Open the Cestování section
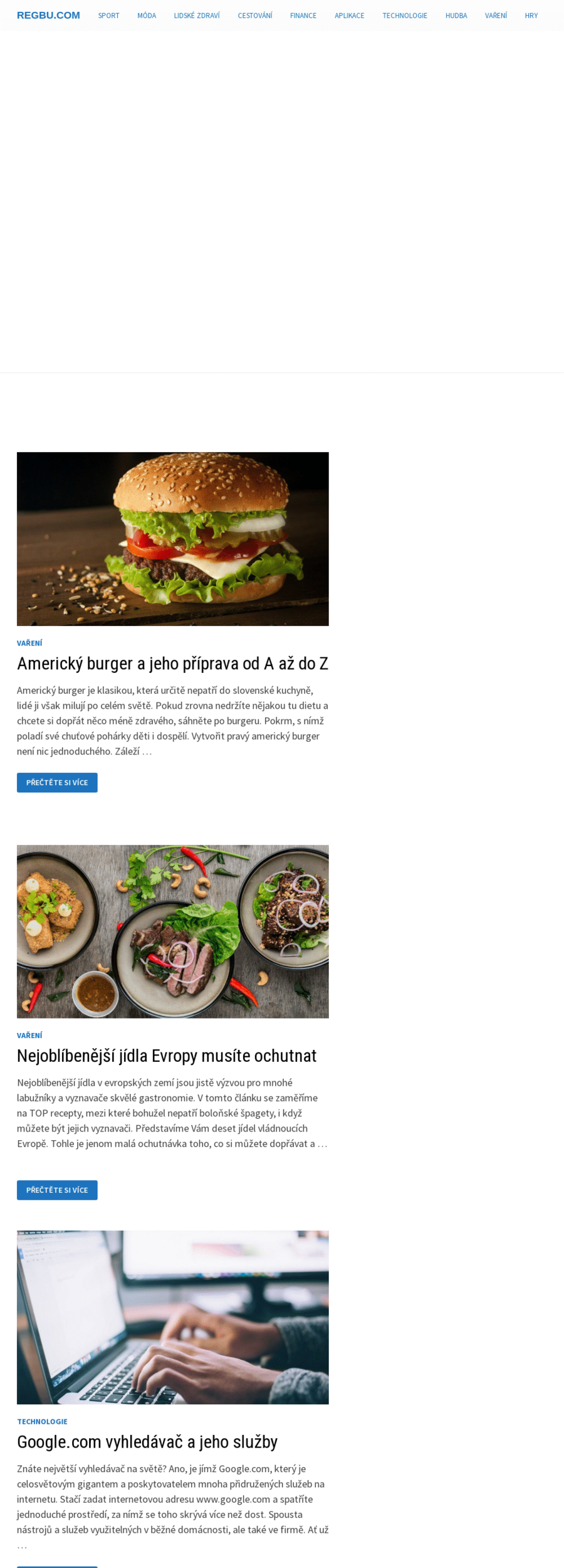 [x=255, y=16]
